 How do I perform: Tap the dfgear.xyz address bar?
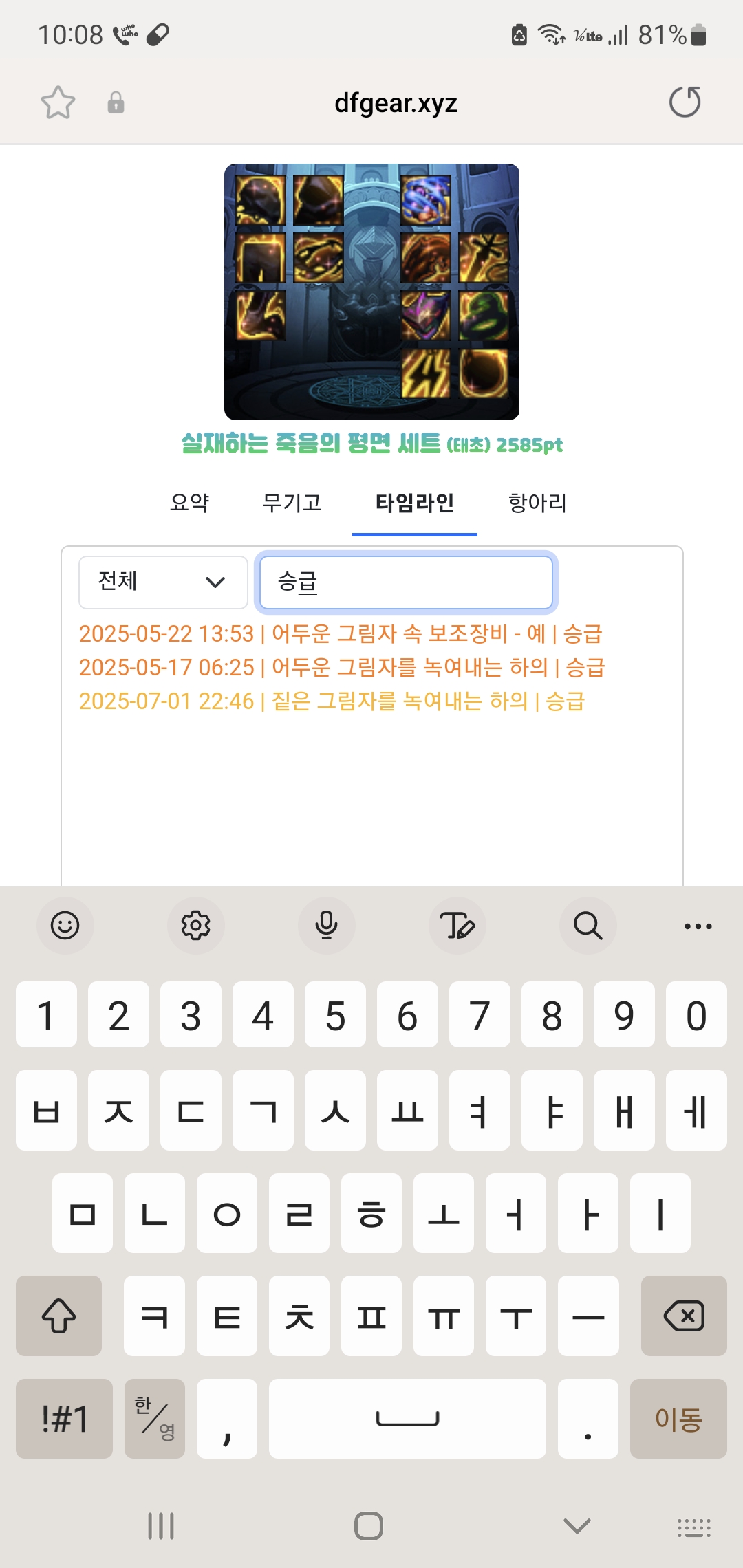click(x=396, y=103)
